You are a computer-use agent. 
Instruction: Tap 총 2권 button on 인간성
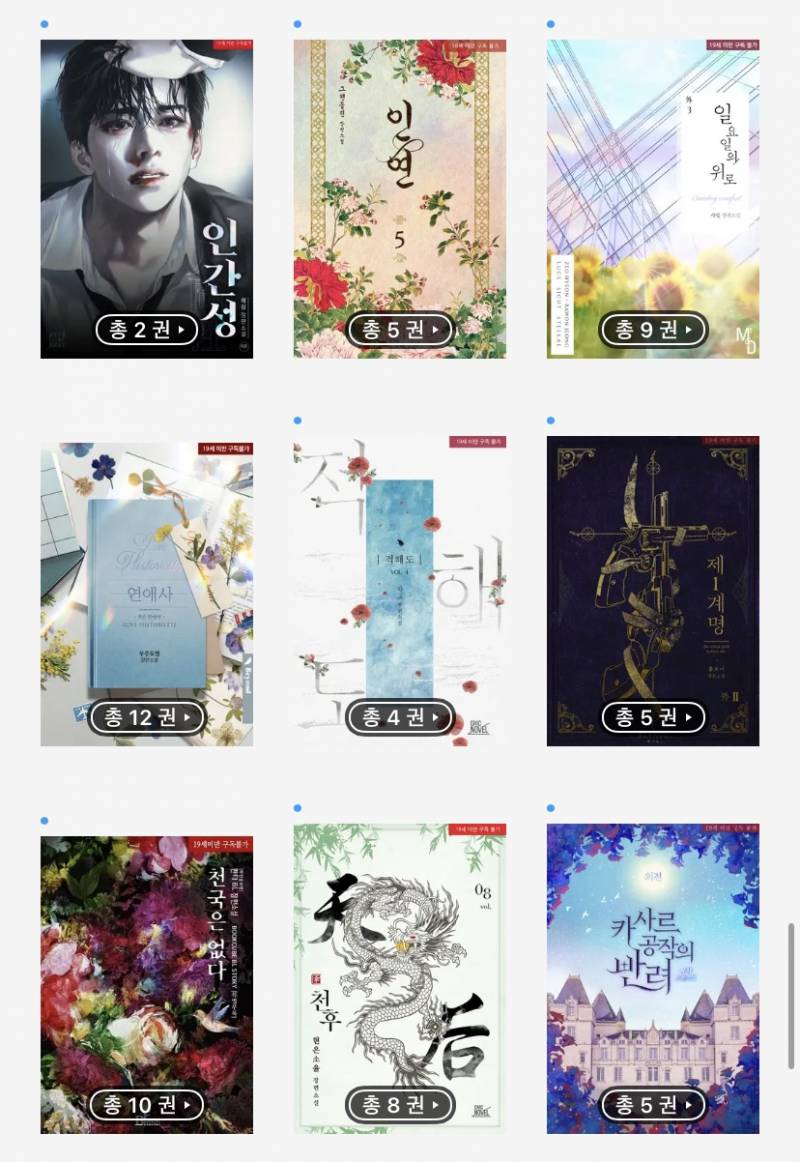[x=146, y=330]
